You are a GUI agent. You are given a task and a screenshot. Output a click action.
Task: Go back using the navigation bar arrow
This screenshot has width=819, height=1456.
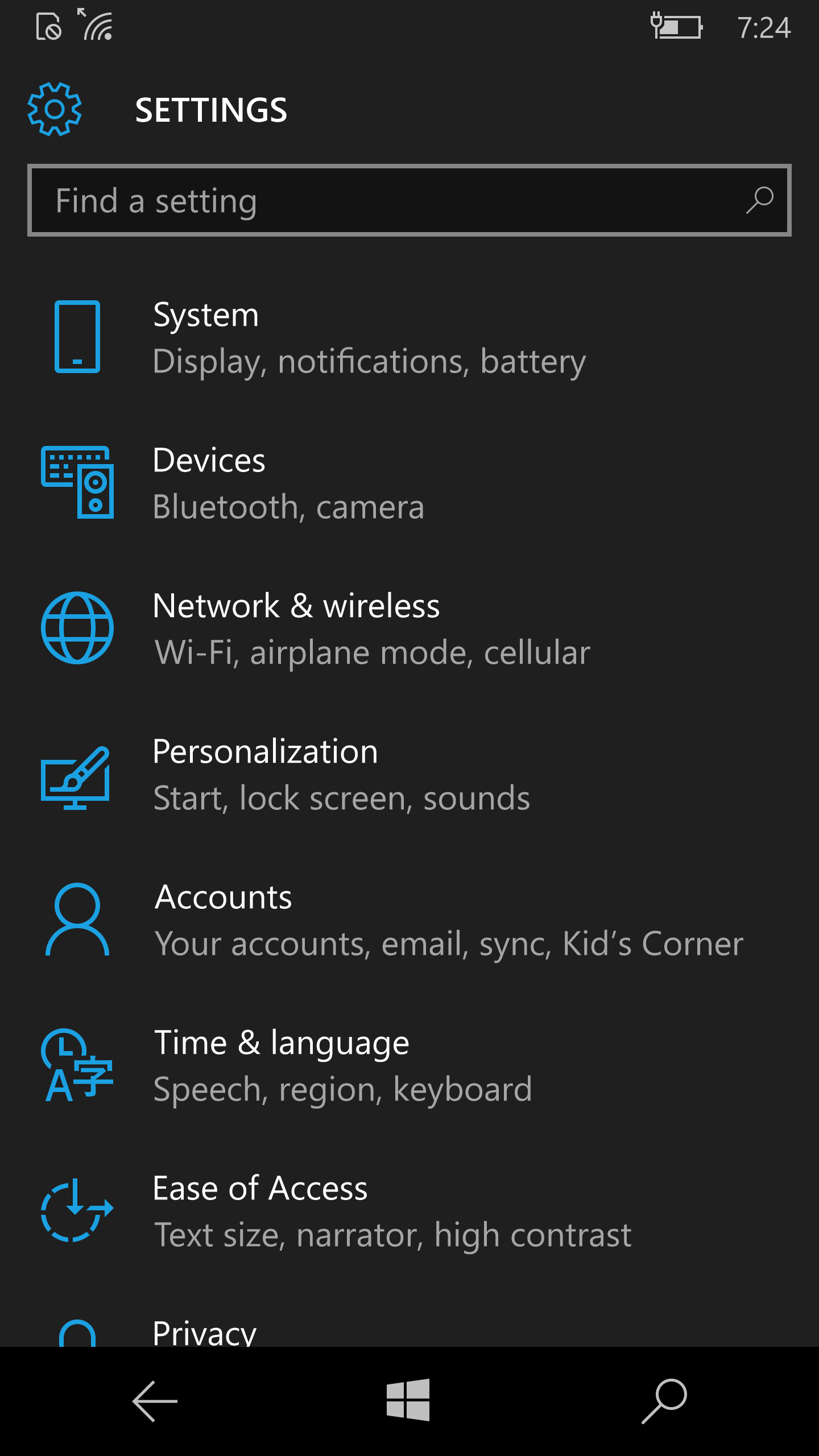[x=155, y=1401]
